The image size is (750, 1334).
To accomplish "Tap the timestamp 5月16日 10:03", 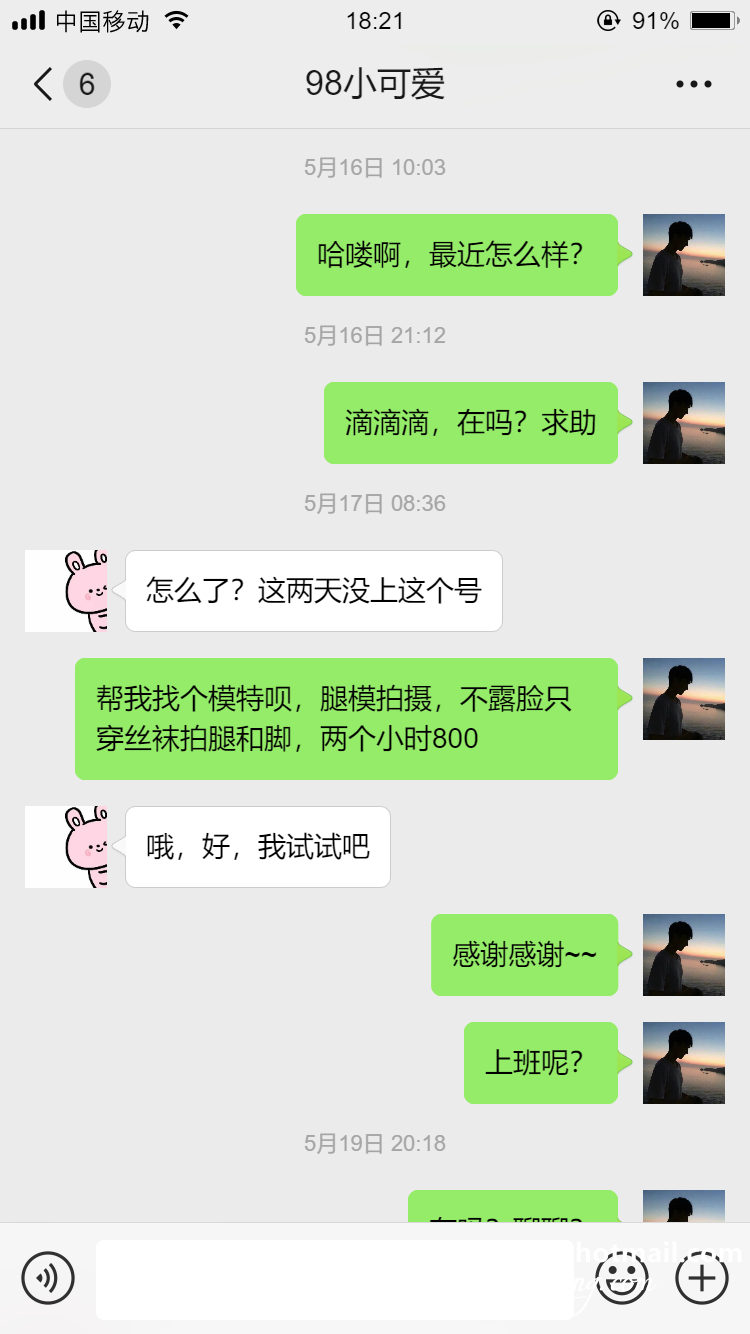I will coord(374,167).
